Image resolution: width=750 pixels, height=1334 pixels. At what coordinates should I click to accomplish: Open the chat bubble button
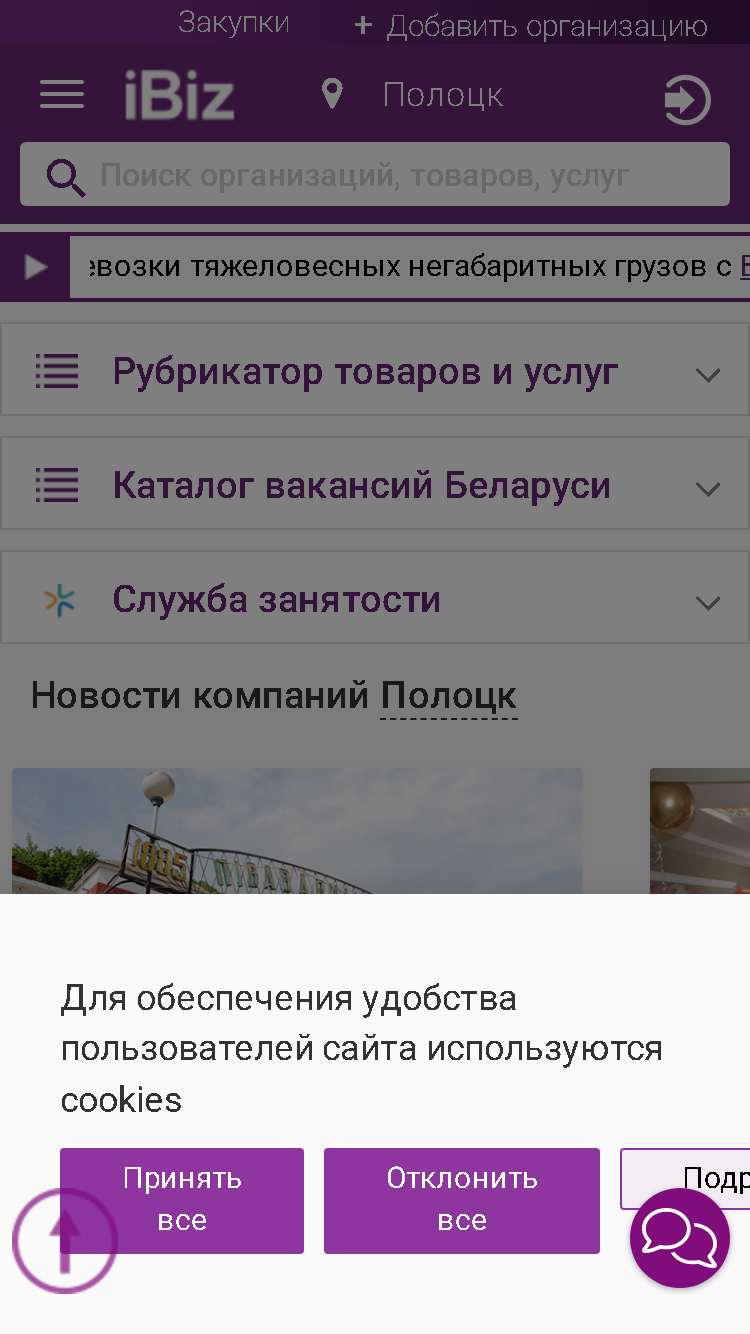pyautogui.click(x=680, y=1238)
